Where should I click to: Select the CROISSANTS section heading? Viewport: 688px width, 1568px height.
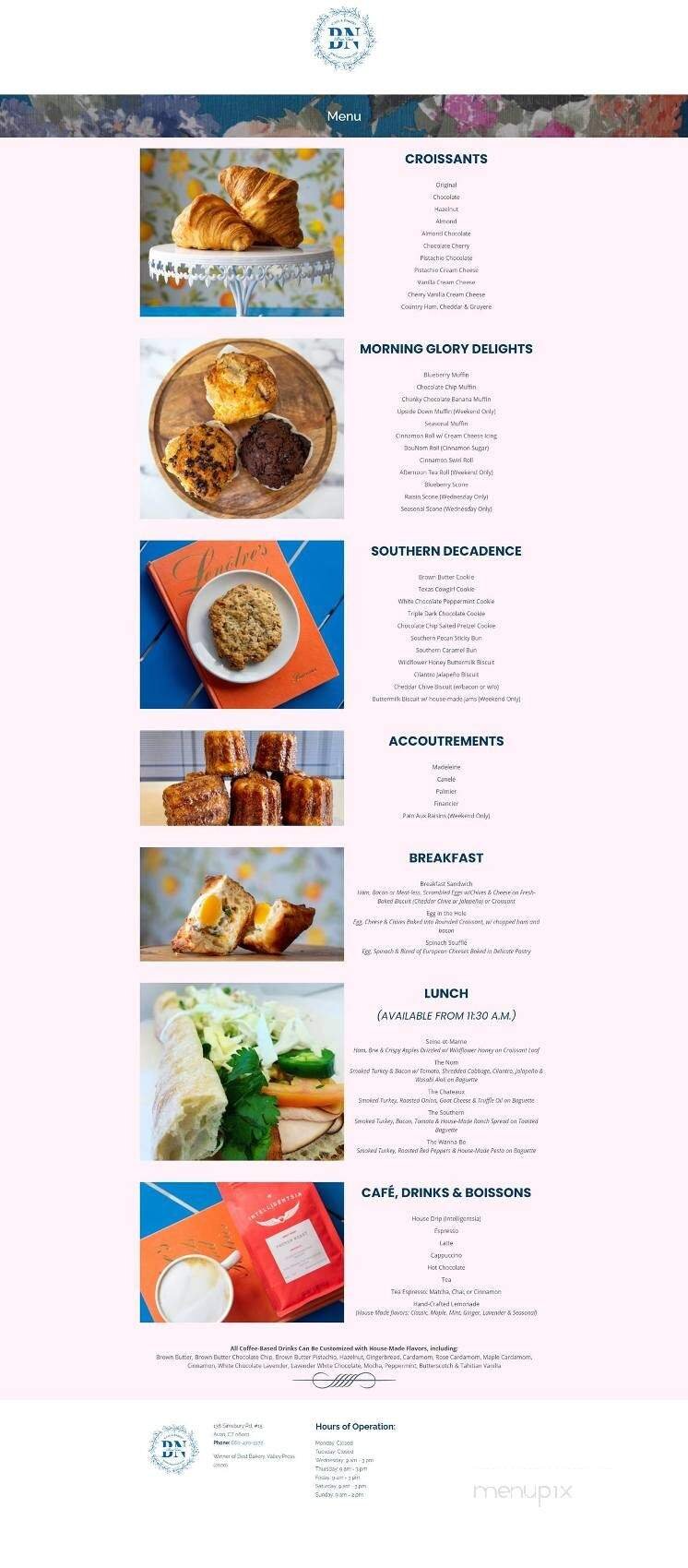447,159
